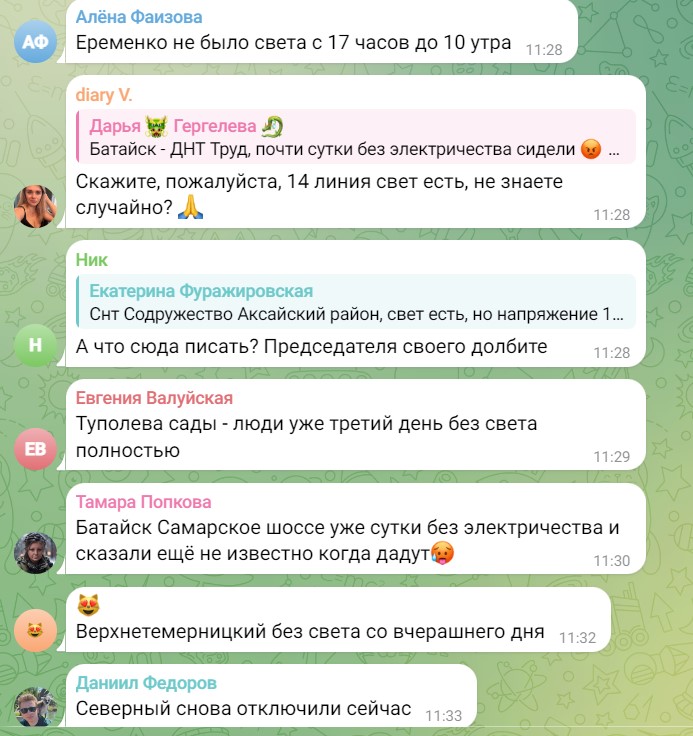Open Евгения Валуйская's avatar ЕВ
693x736 pixels.
point(35,449)
